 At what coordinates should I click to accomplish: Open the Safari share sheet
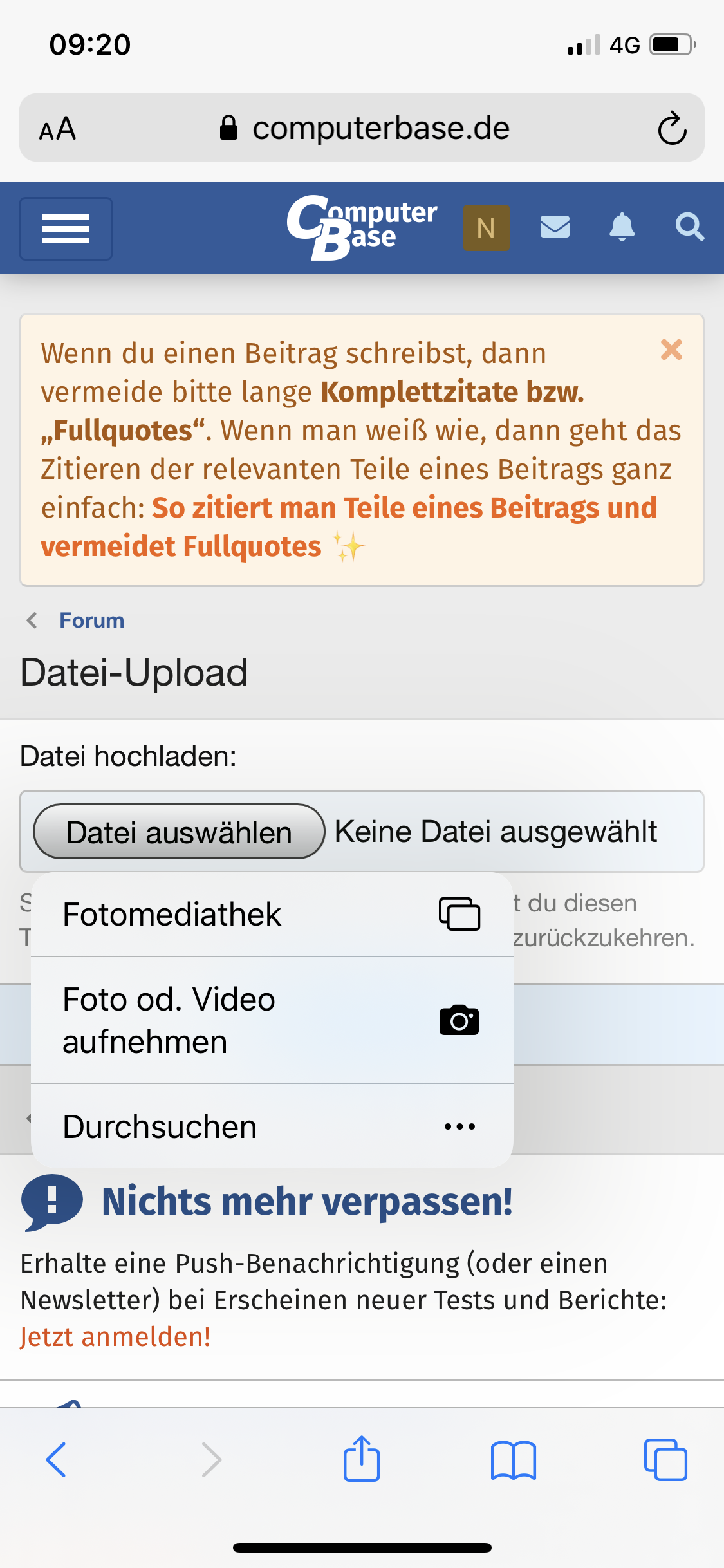pyautogui.click(x=362, y=1459)
